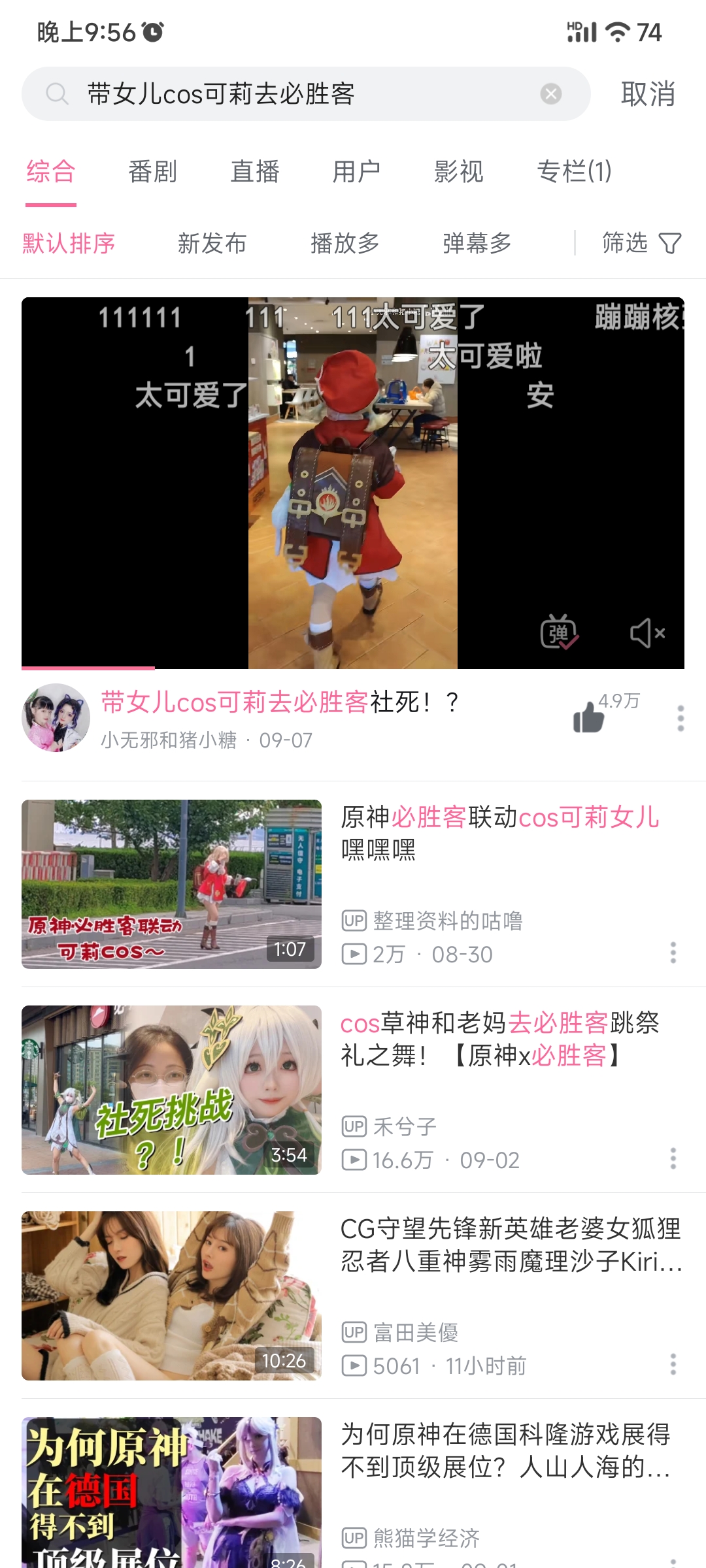Viewport: 706px width, 1568px height.
Task: Sort results by 新发布
Action: [212, 243]
